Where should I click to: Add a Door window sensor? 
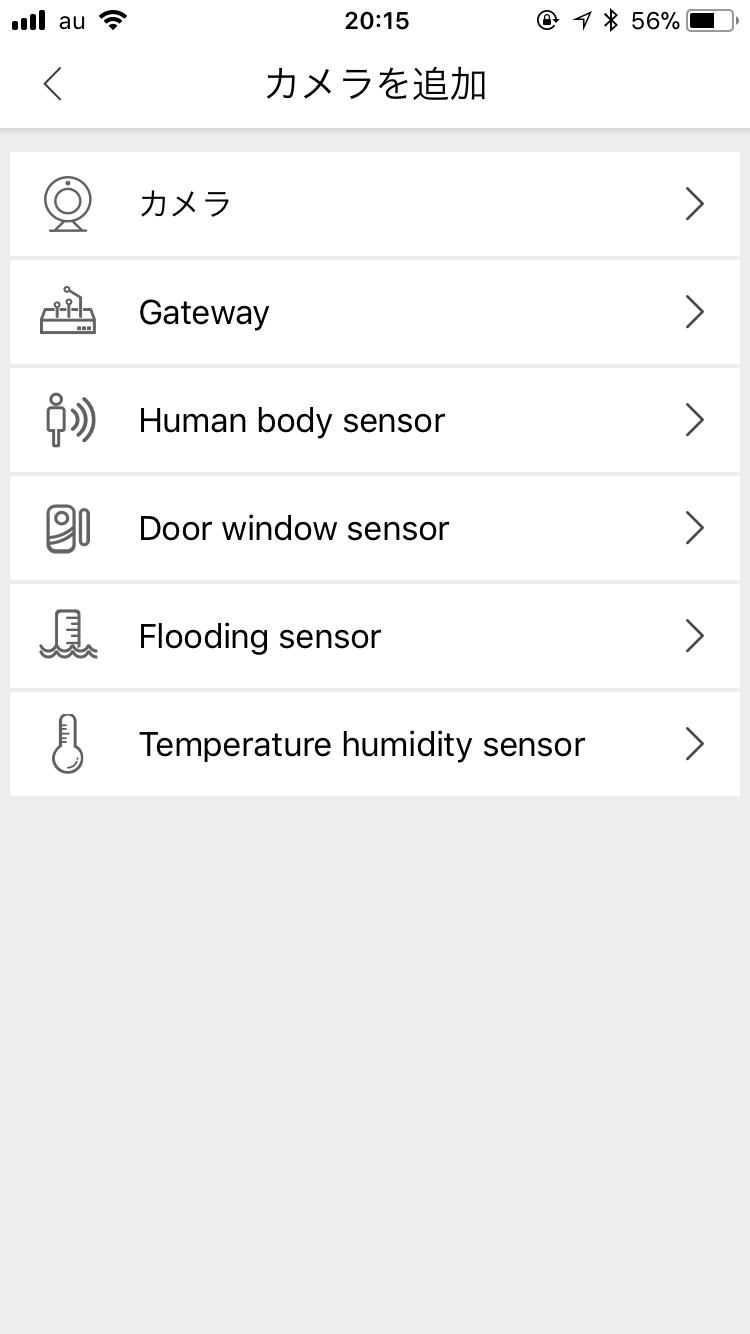click(374, 529)
